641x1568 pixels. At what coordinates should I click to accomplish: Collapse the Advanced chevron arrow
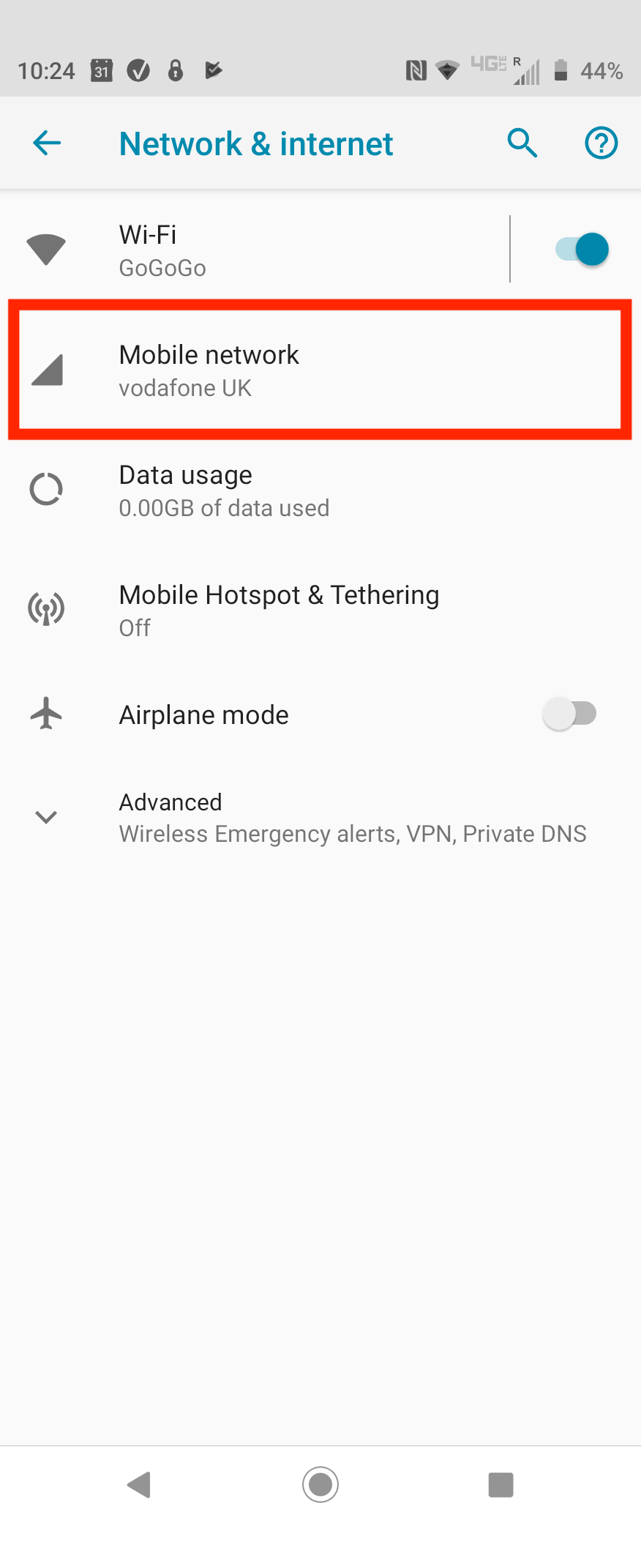(x=45, y=818)
